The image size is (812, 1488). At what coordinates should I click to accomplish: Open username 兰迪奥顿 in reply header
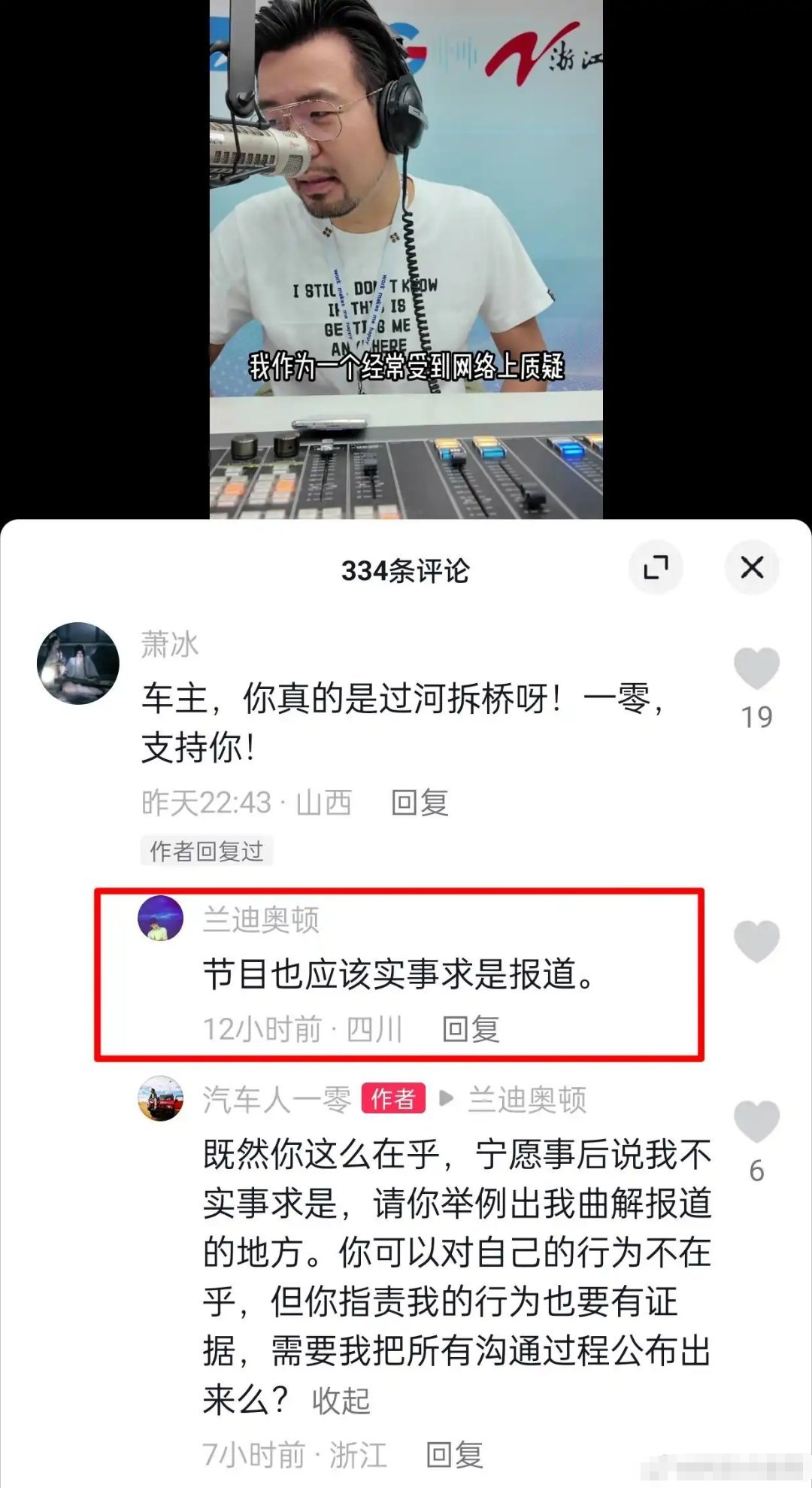click(x=526, y=1099)
